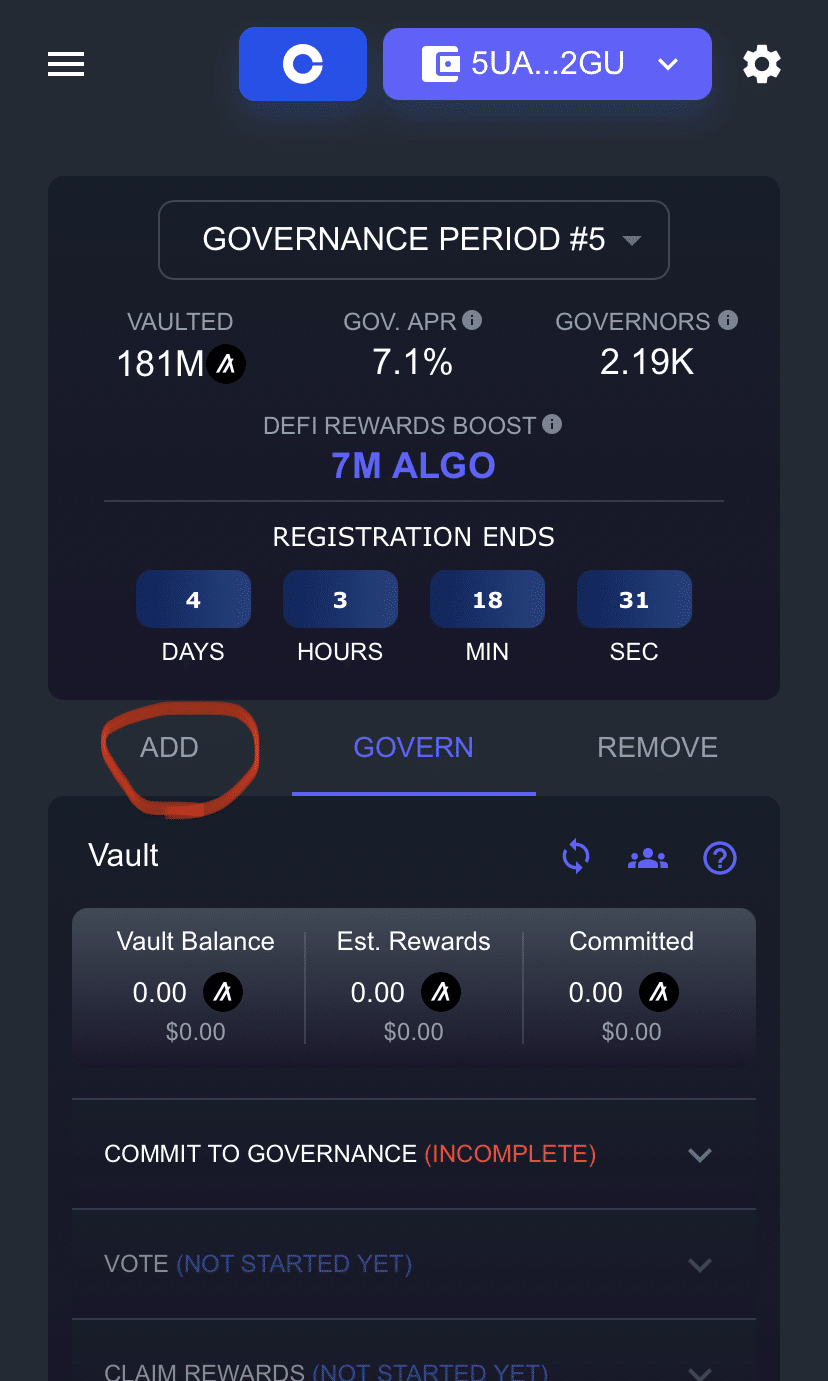Open the hamburger drawer menu

pos(65,65)
